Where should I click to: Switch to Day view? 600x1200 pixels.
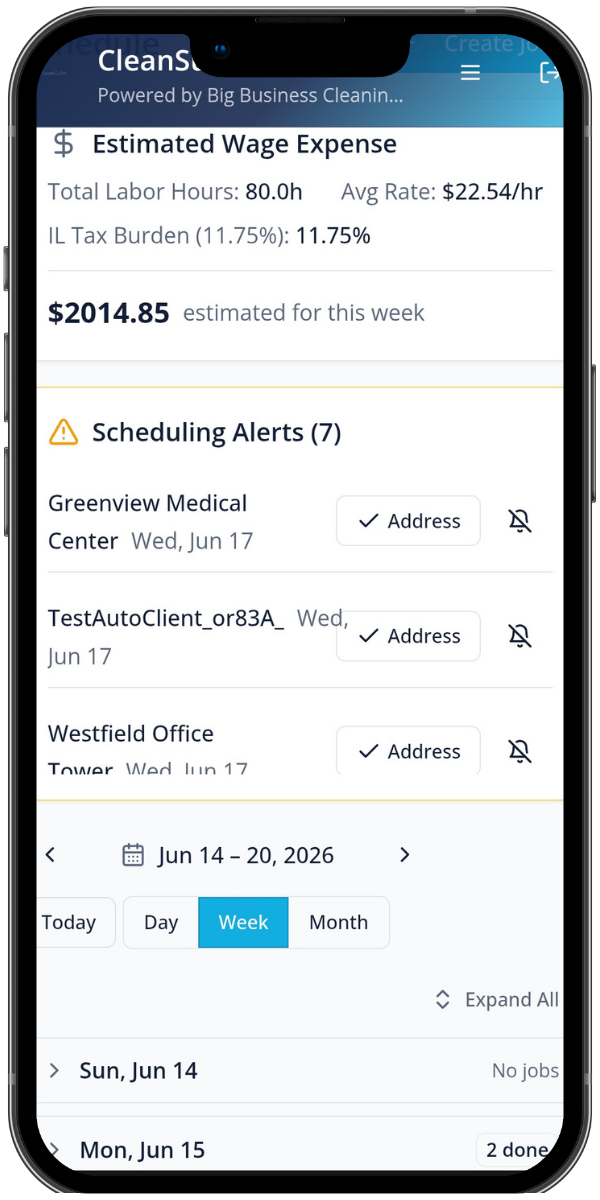[x=161, y=922]
